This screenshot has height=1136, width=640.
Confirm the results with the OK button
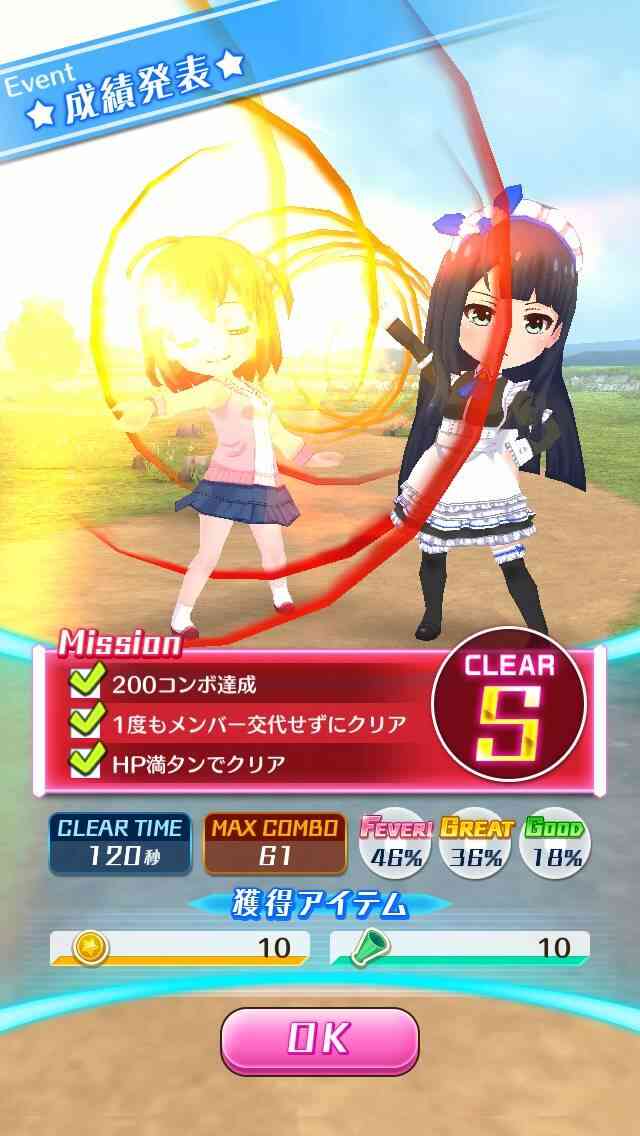(x=320, y=1040)
